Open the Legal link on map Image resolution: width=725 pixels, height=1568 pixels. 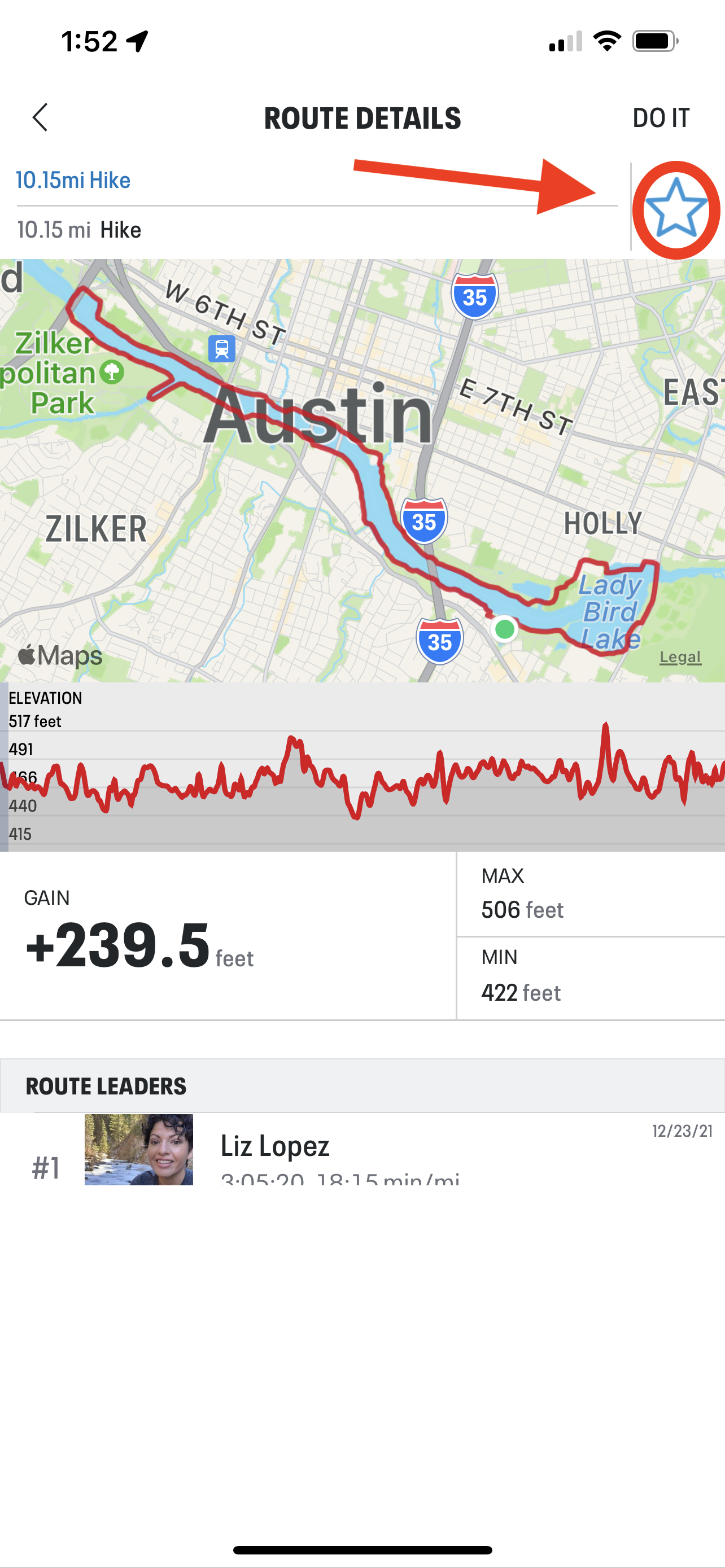[x=680, y=657]
